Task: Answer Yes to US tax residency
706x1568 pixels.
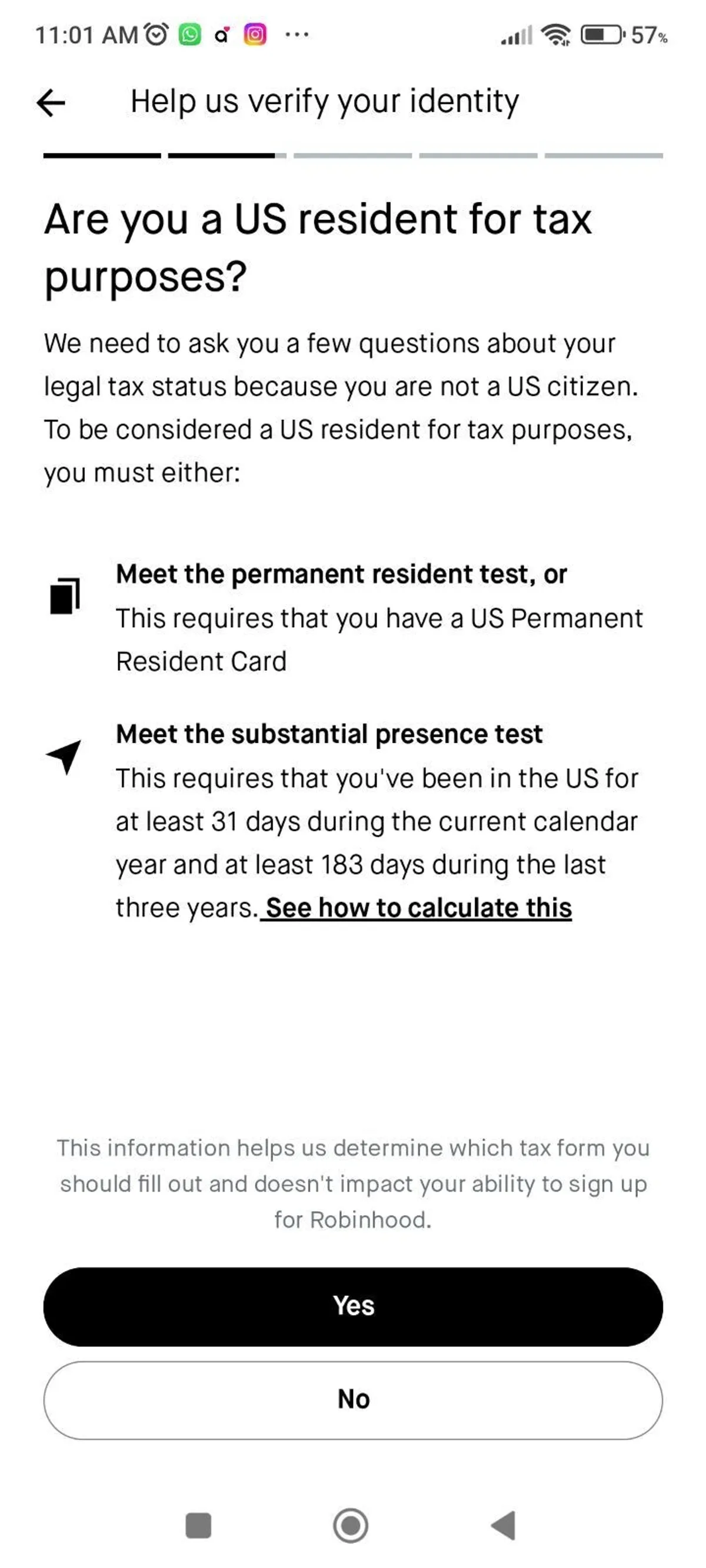Action: pos(352,1306)
